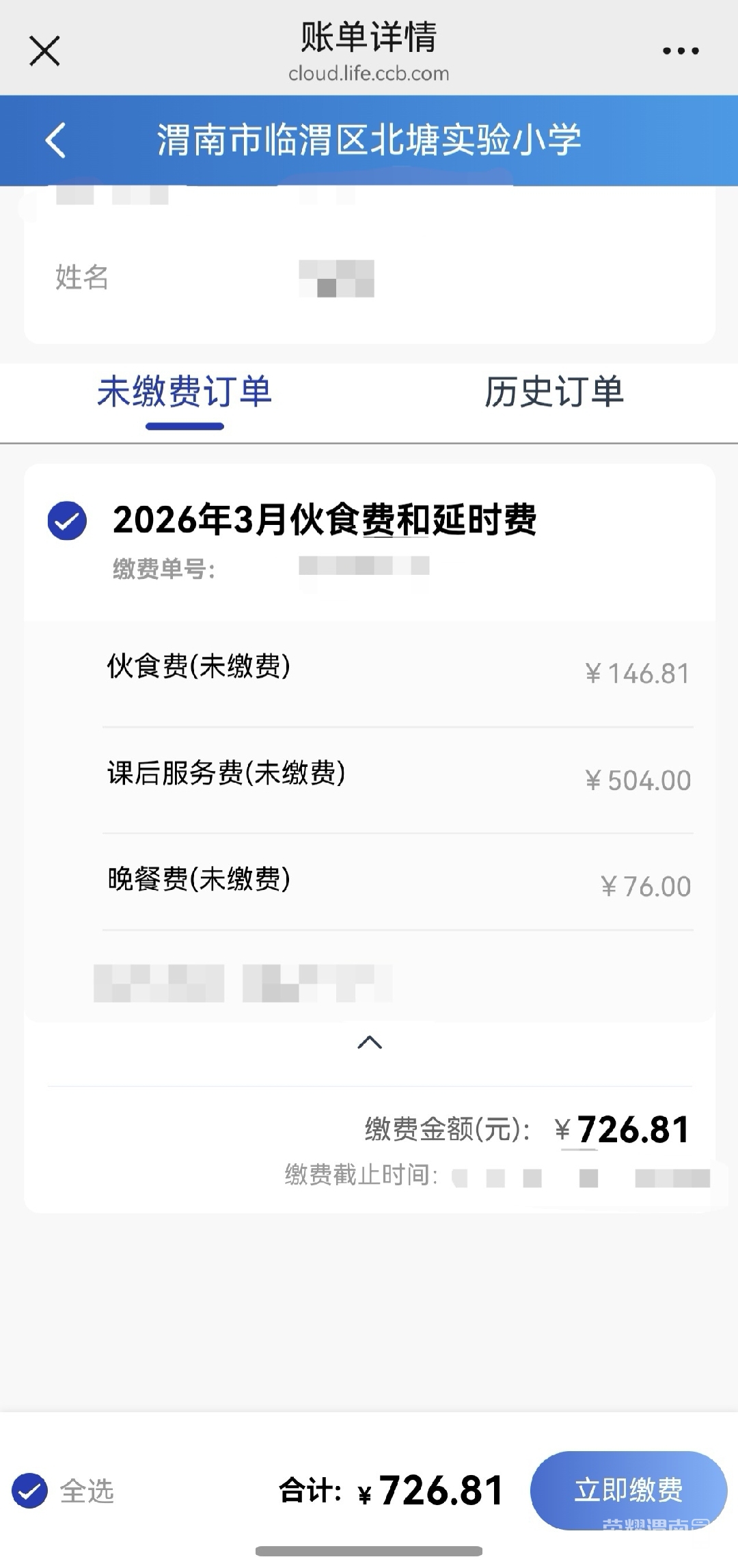Click the 渭南市临渭区北塘实验小学 header bar

369,139
